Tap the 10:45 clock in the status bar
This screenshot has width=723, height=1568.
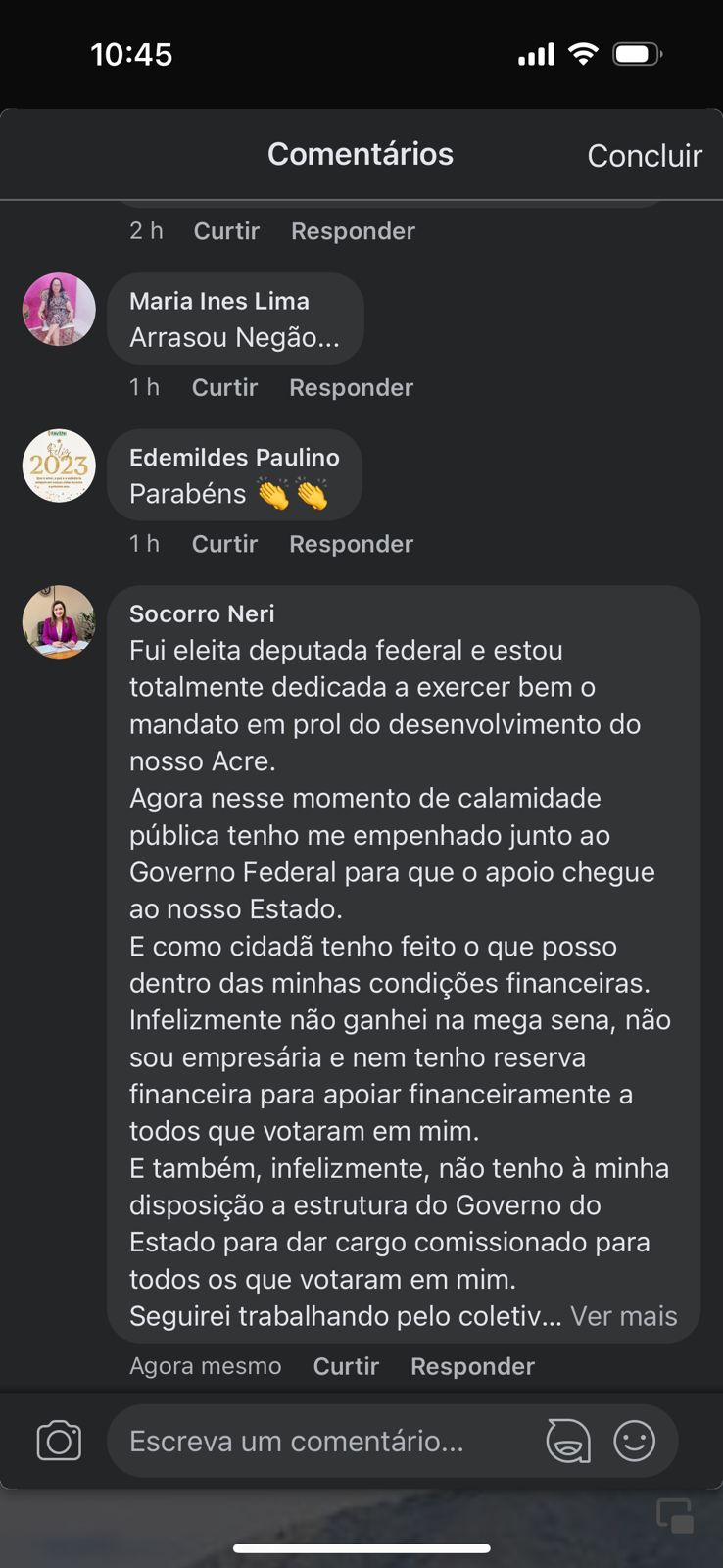click(128, 54)
